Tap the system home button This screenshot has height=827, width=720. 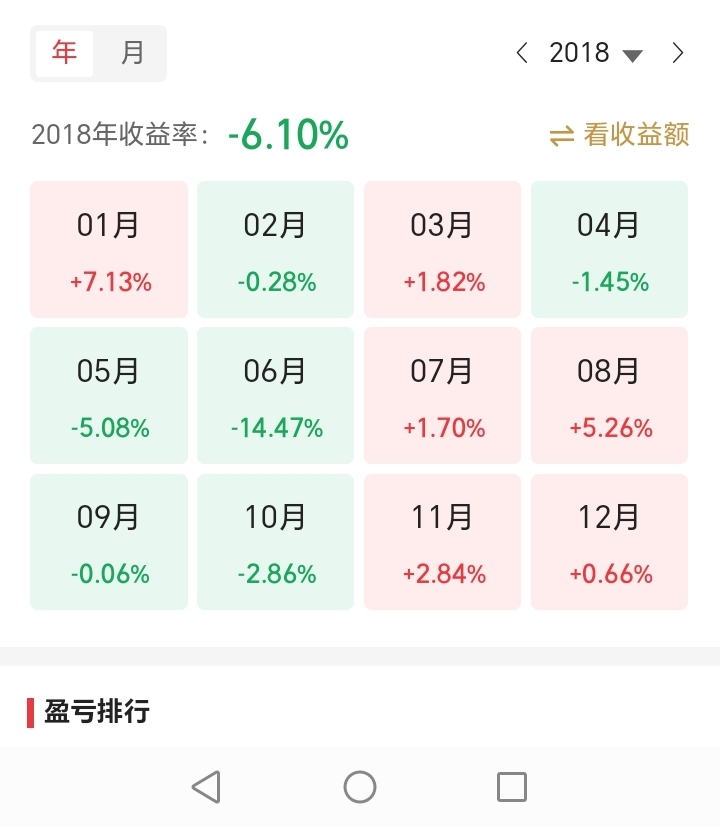tap(360, 787)
